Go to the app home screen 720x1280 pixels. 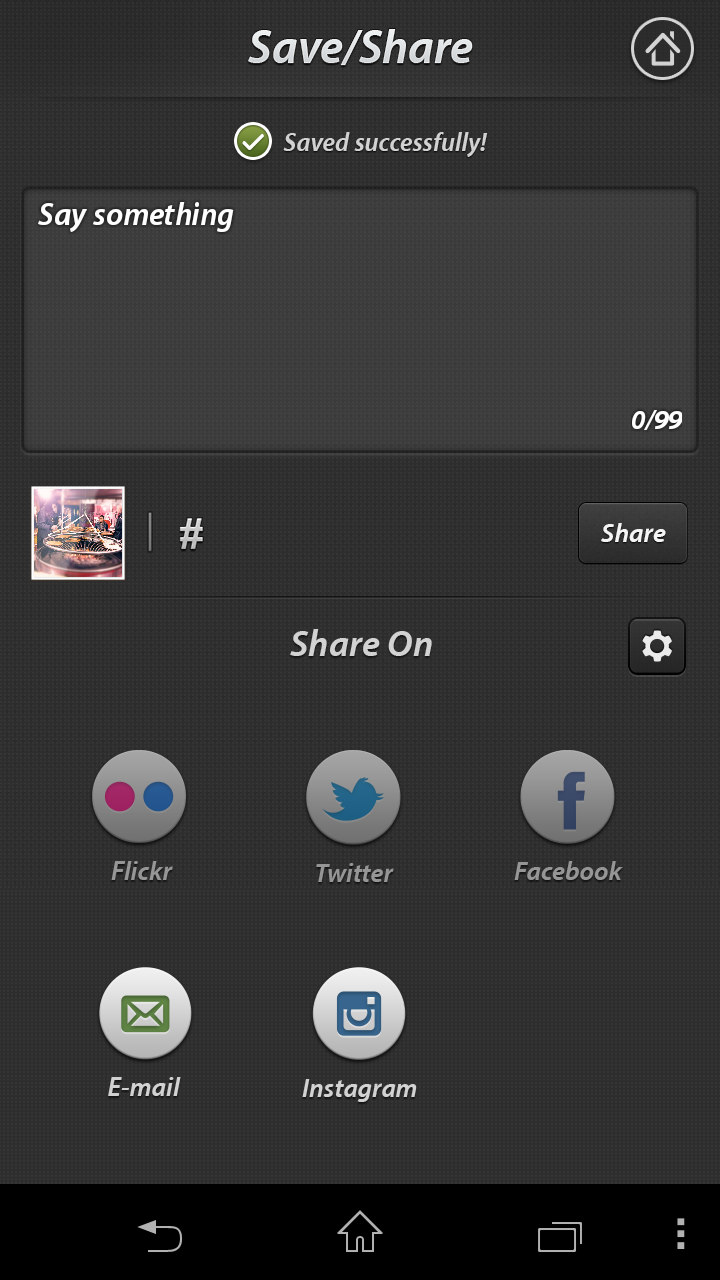[x=662, y=48]
